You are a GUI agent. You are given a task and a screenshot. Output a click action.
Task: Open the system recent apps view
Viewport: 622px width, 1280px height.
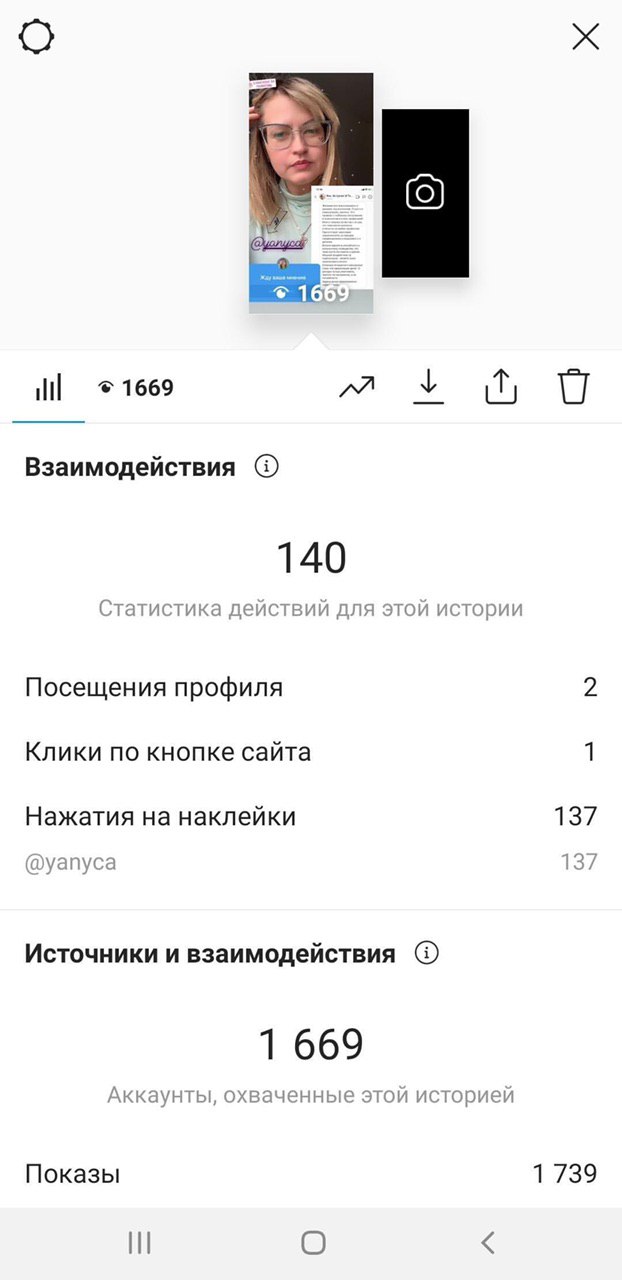pos(139,1243)
